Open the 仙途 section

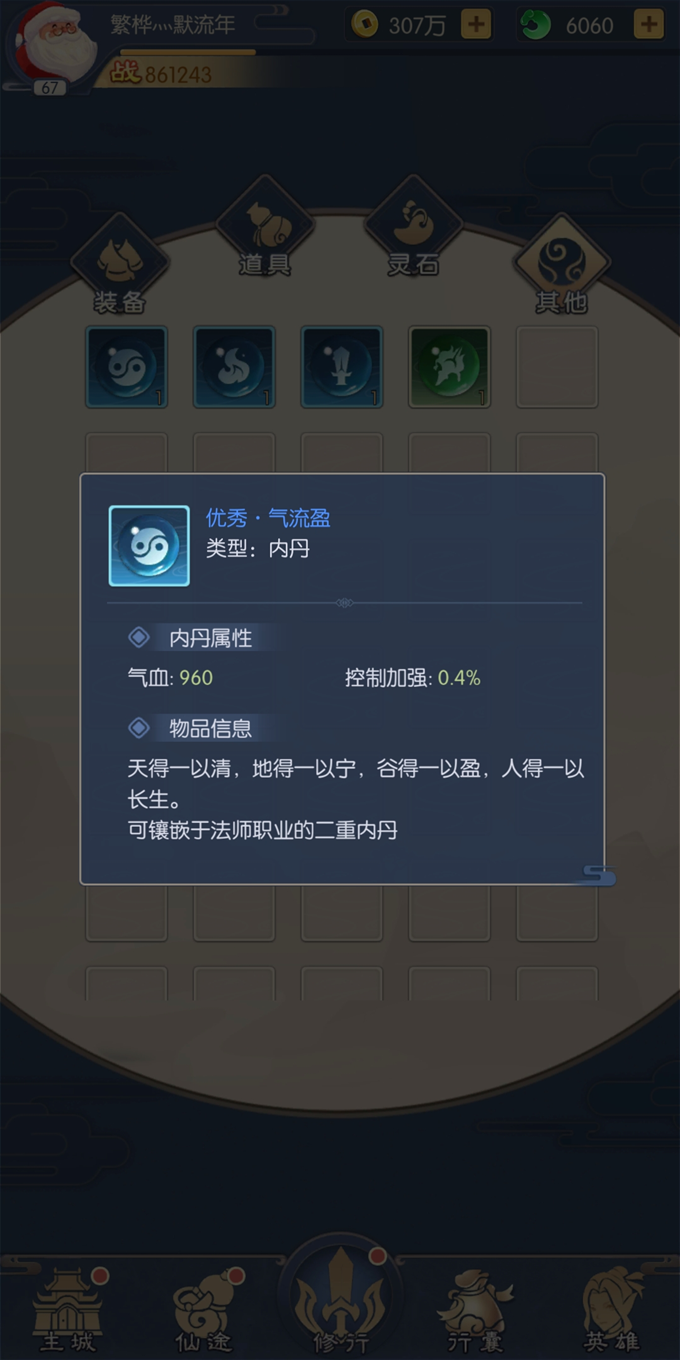[x=205, y=1308]
